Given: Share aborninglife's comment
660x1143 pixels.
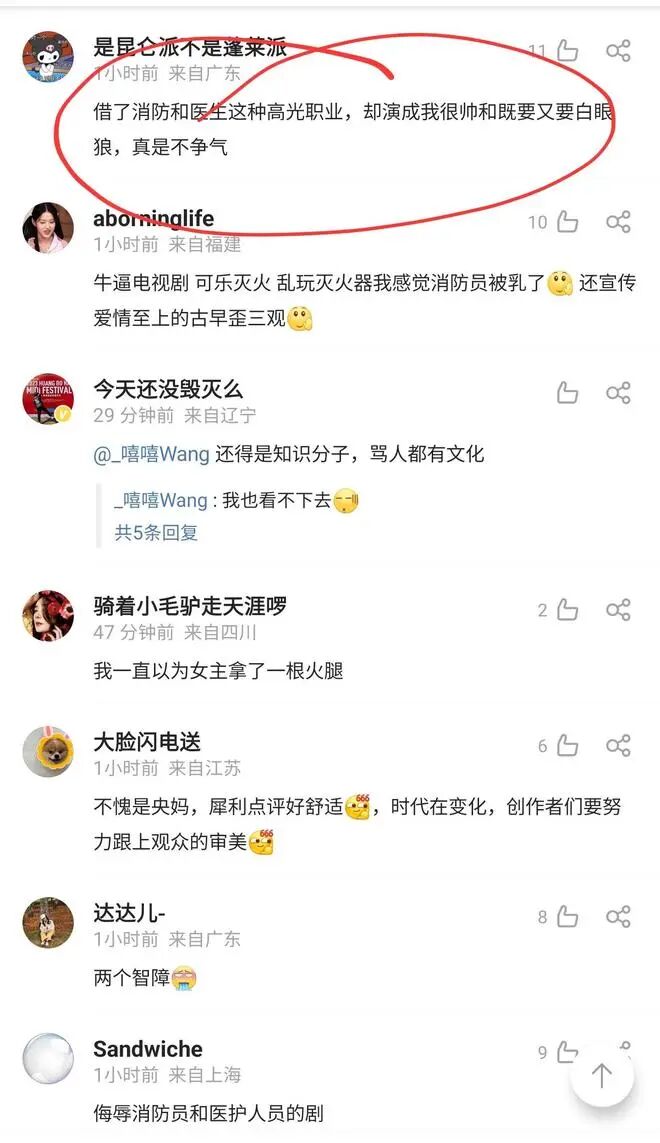Looking at the screenshot, I should [618, 222].
